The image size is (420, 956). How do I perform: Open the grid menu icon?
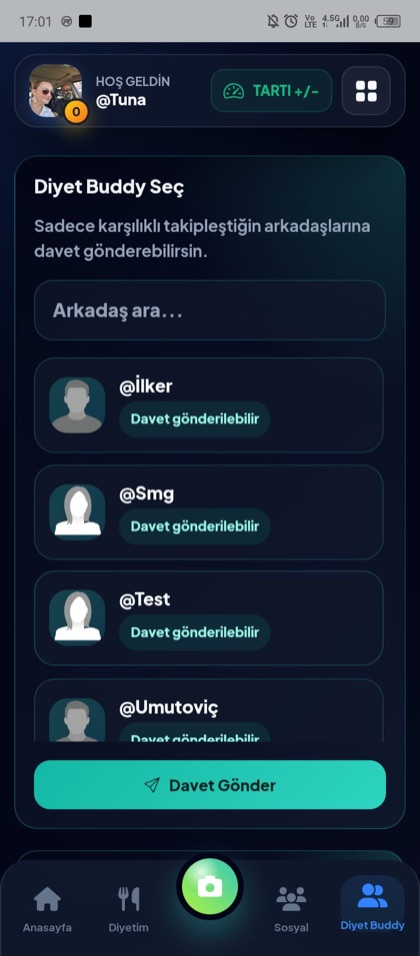pyautogui.click(x=366, y=91)
